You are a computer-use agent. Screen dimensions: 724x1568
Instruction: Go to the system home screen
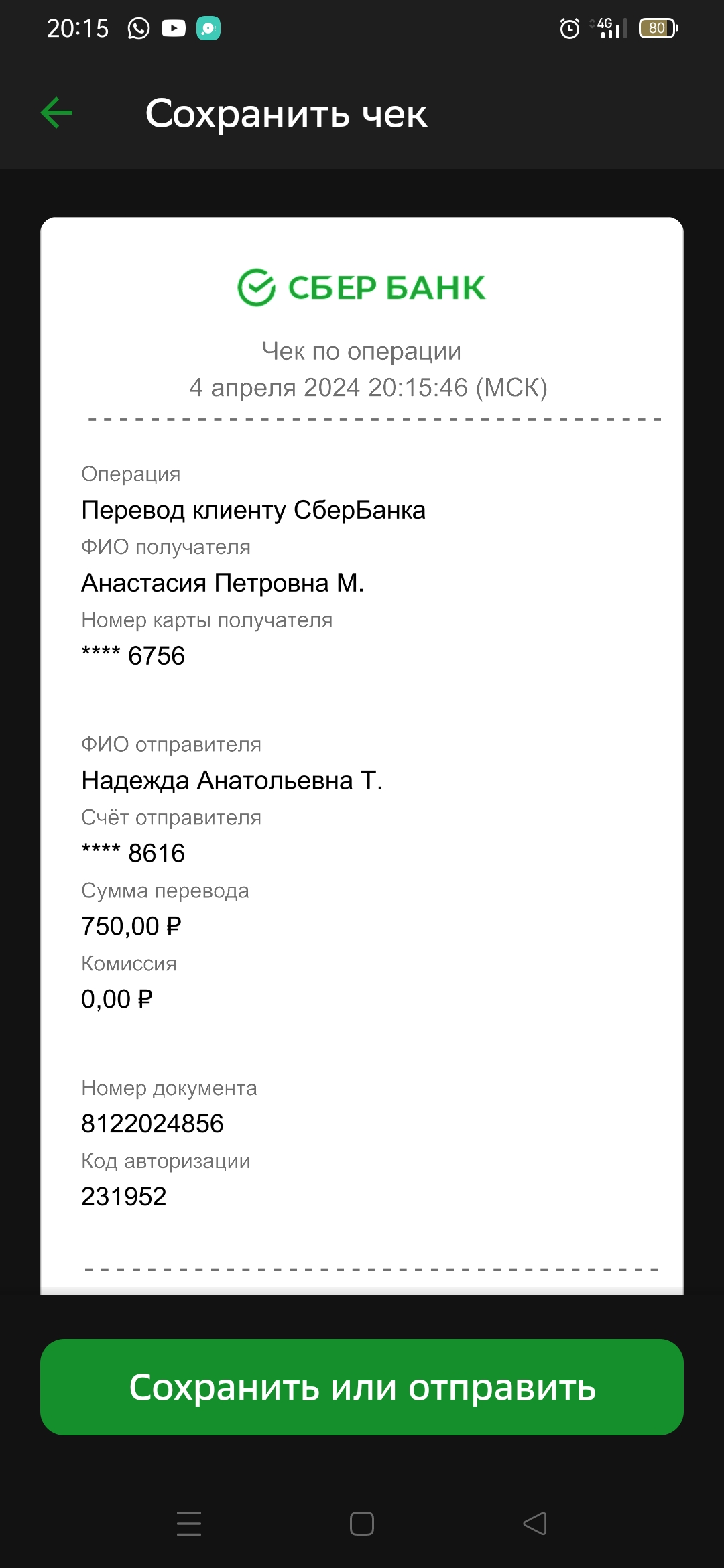(362, 1524)
